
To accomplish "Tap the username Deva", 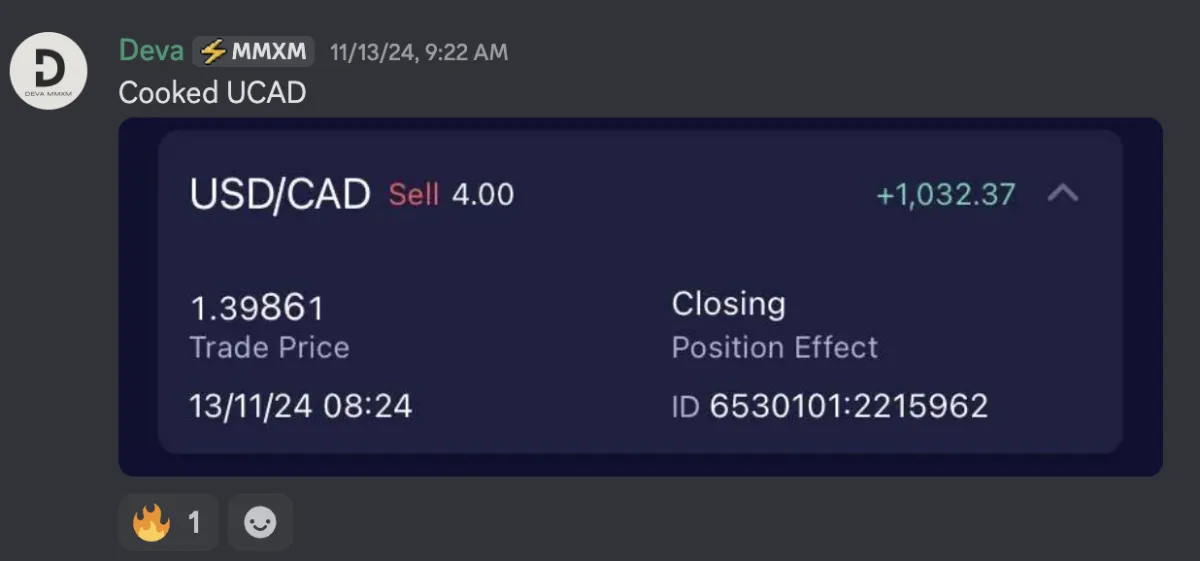I will [150, 51].
